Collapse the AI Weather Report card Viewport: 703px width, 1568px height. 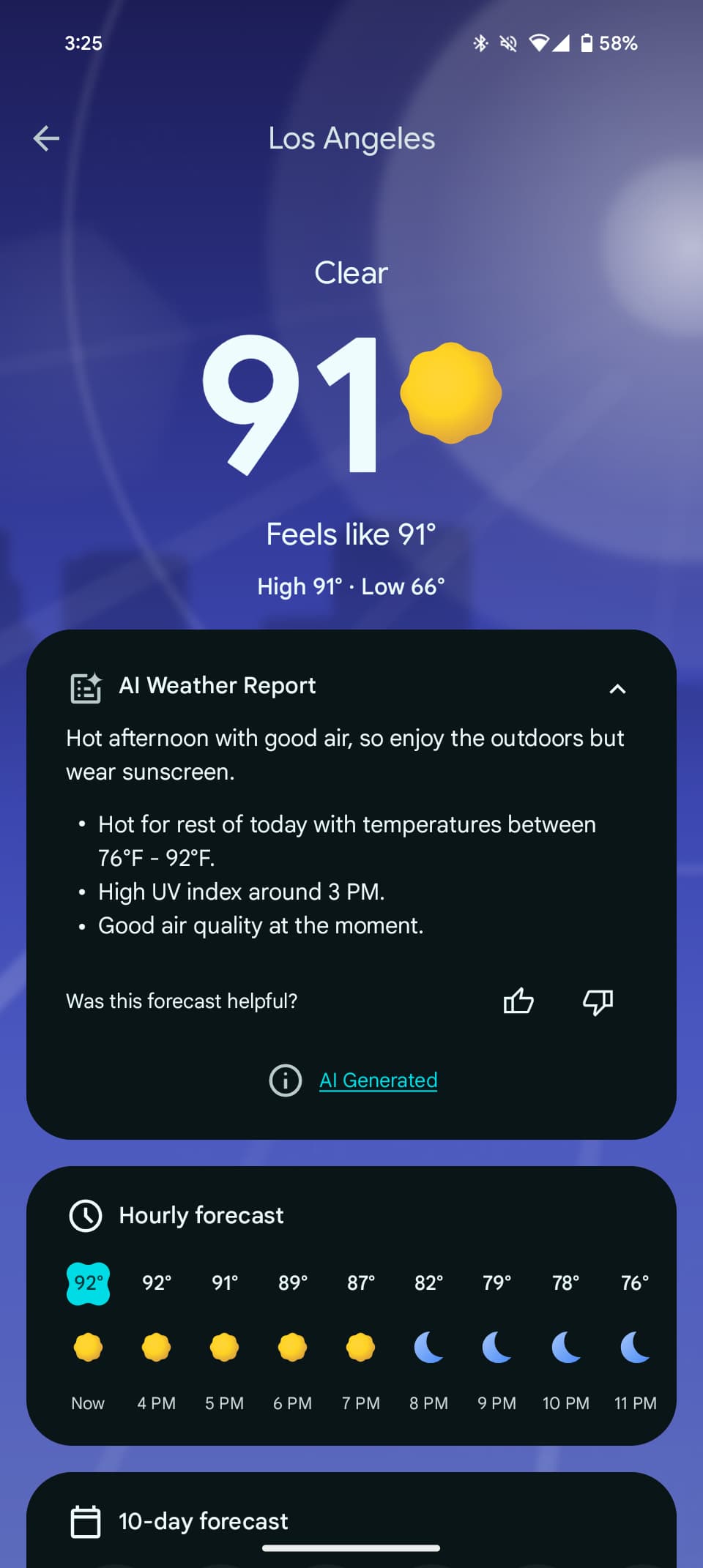click(x=617, y=688)
